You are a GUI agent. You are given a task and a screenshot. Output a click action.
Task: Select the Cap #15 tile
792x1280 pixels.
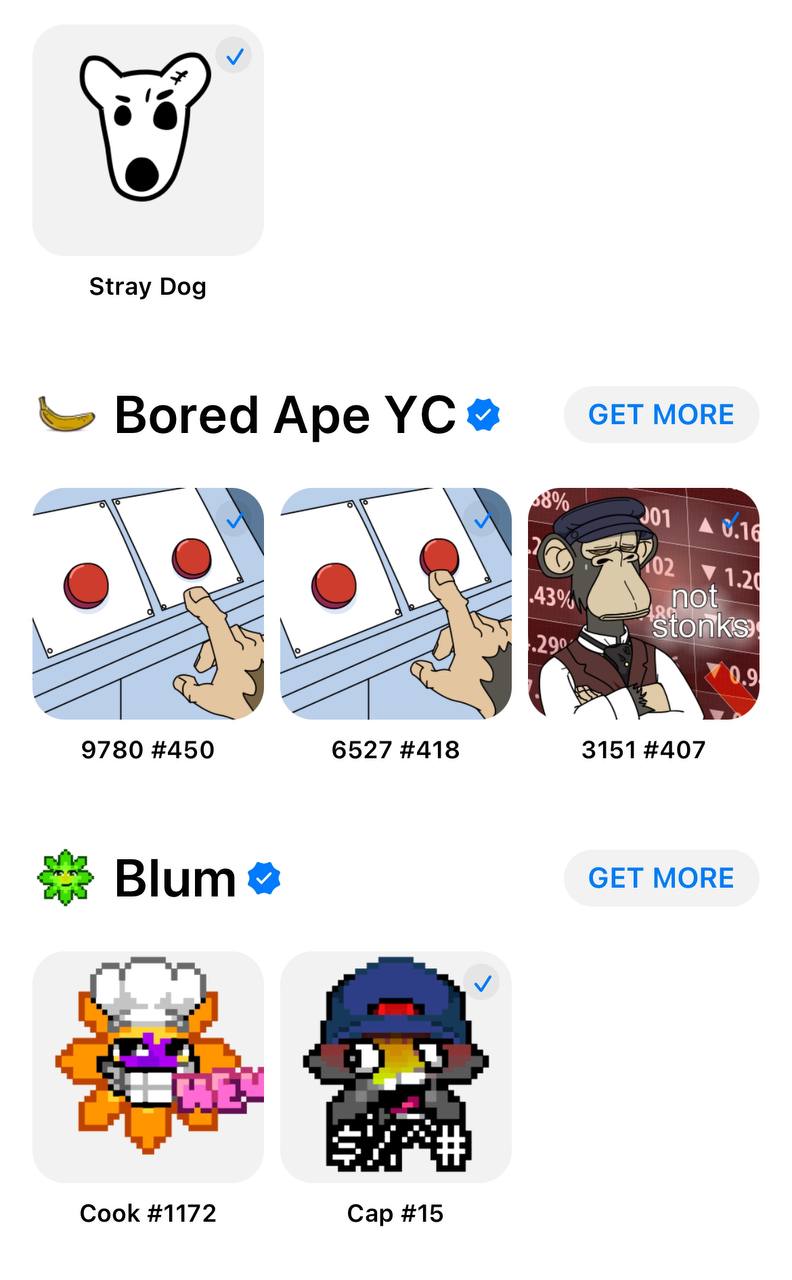pos(396,1066)
